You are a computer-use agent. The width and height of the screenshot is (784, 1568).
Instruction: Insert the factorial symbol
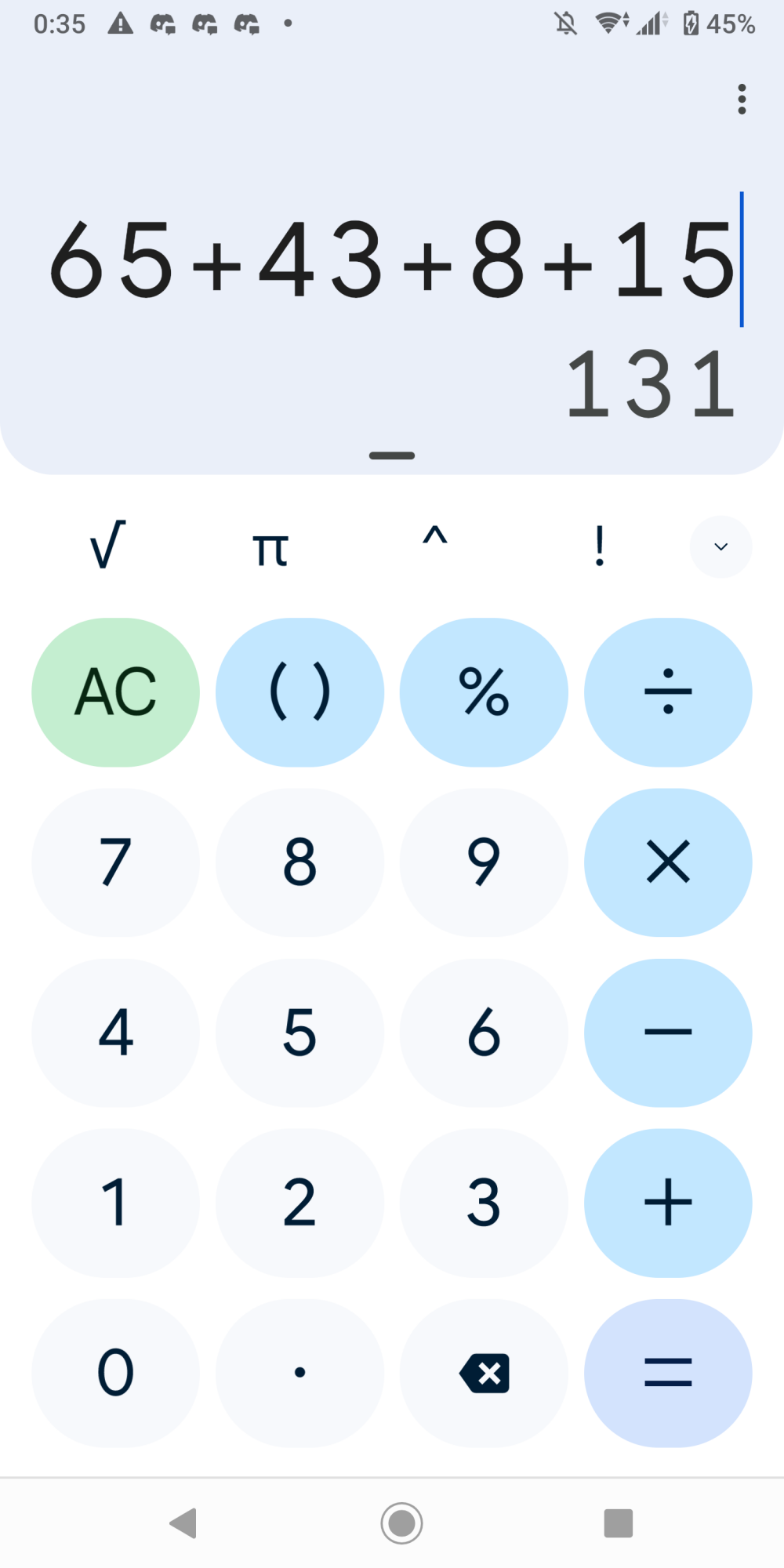[x=599, y=546]
